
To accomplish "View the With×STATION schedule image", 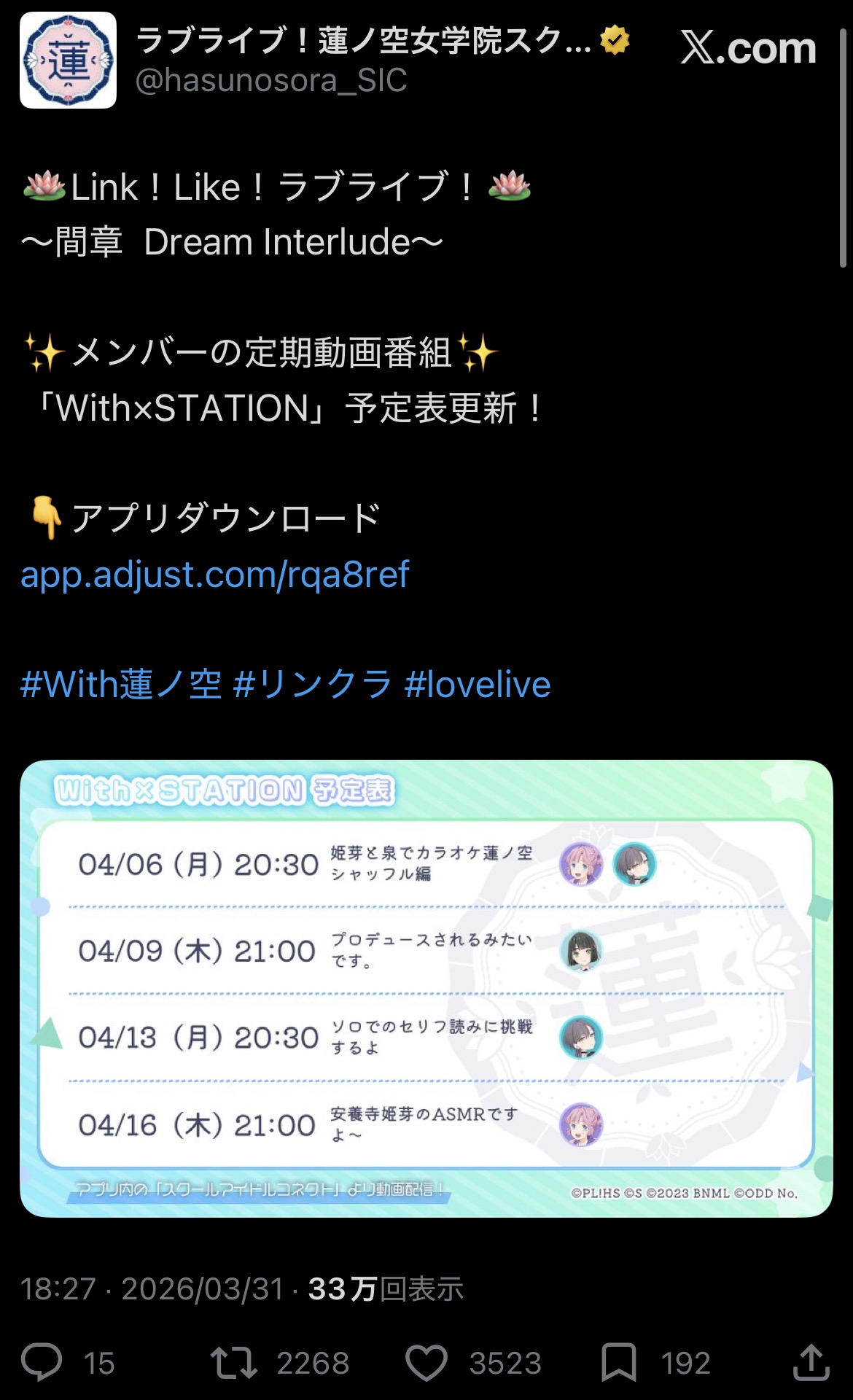I will (x=426, y=988).
